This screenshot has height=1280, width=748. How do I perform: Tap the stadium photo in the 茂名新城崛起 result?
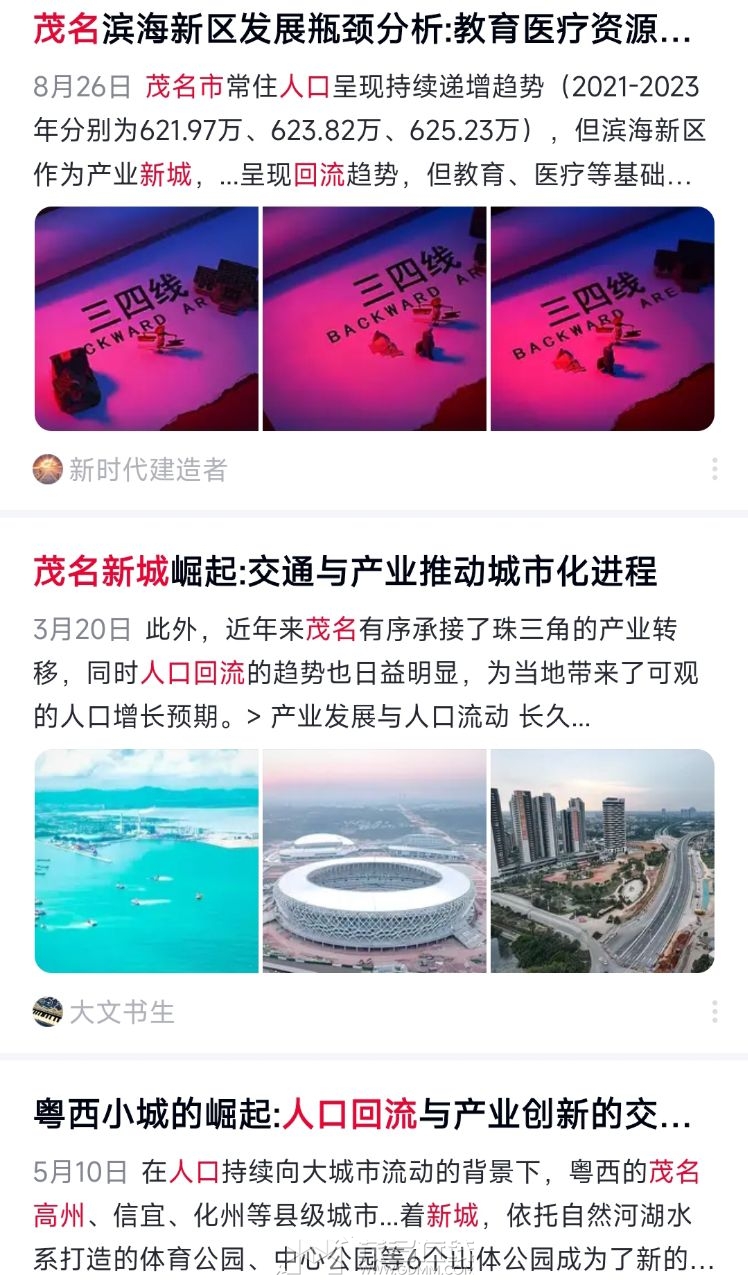point(374,861)
